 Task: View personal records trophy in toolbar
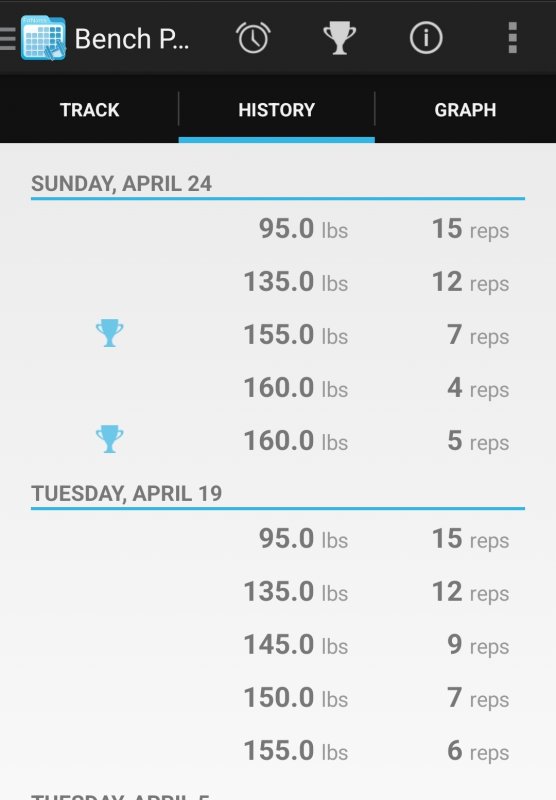(x=339, y=38)
